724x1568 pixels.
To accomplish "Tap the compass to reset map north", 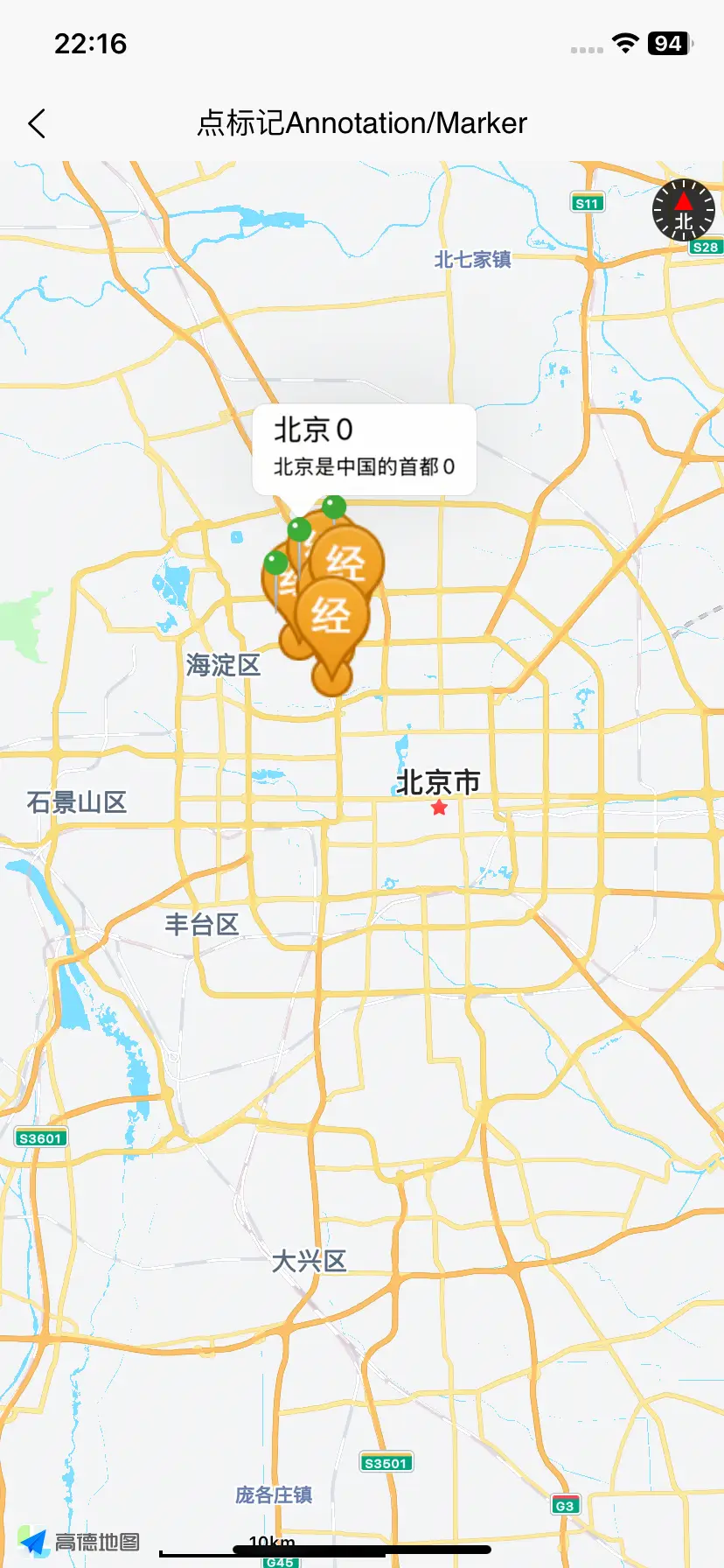I will tap(683, 211).
